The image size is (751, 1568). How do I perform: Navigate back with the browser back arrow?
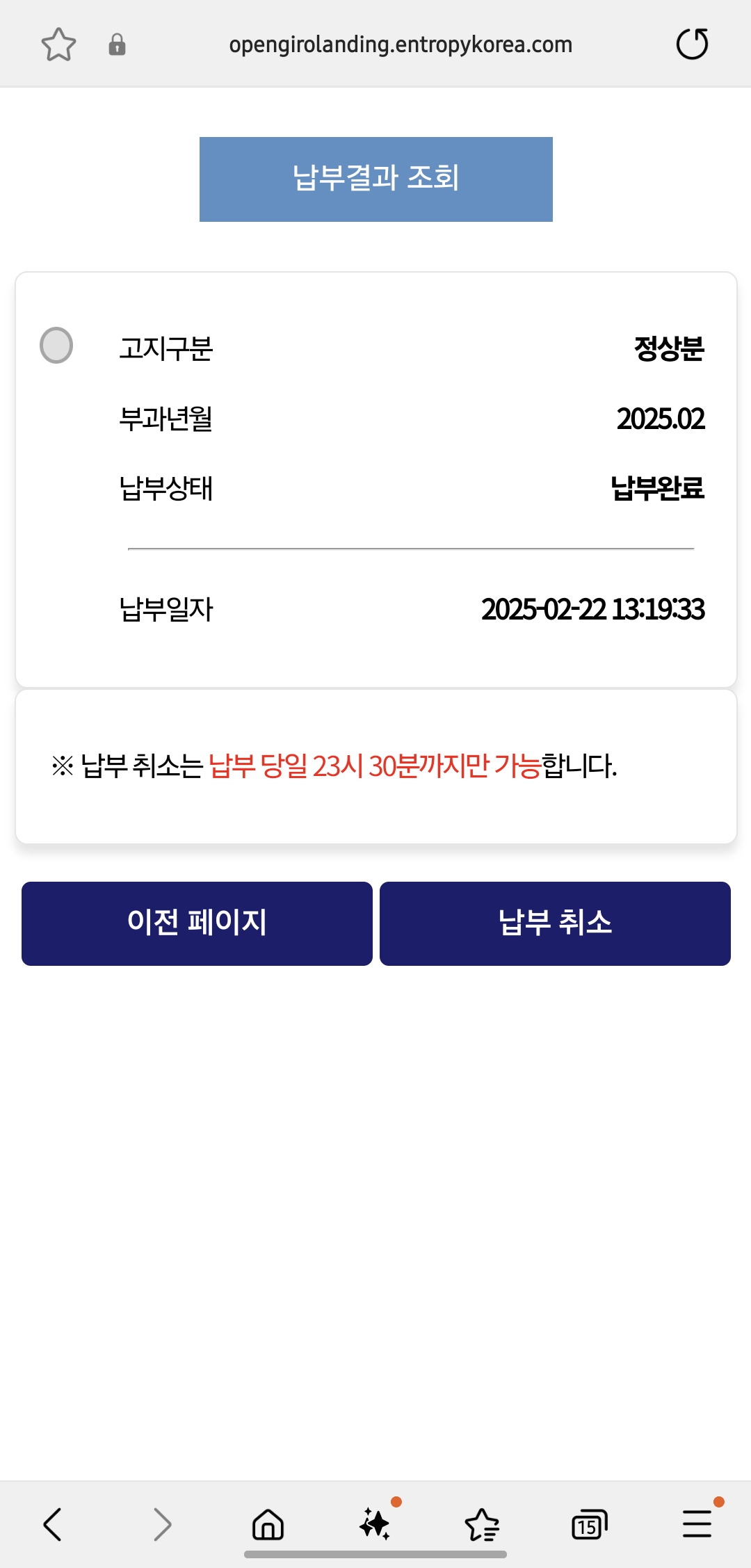point(53,1525)
